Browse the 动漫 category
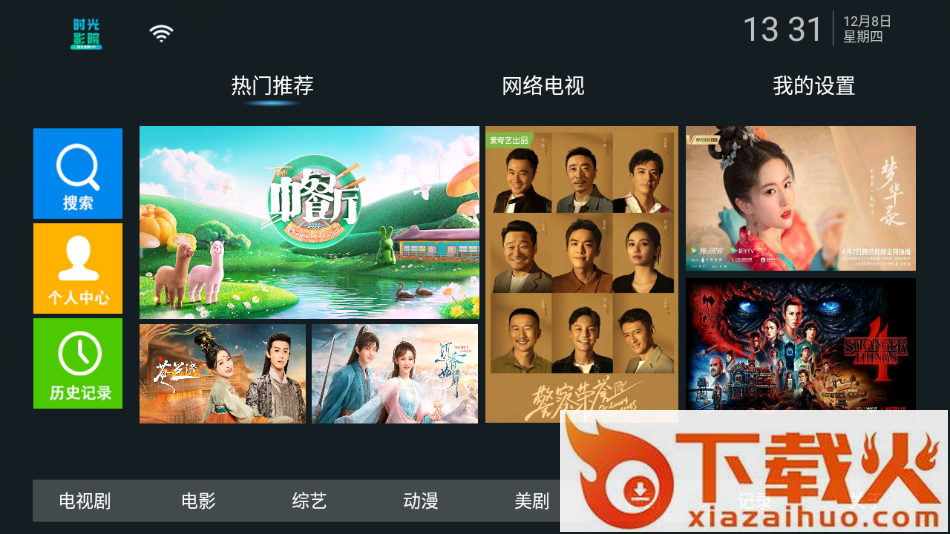 (421, 501)
